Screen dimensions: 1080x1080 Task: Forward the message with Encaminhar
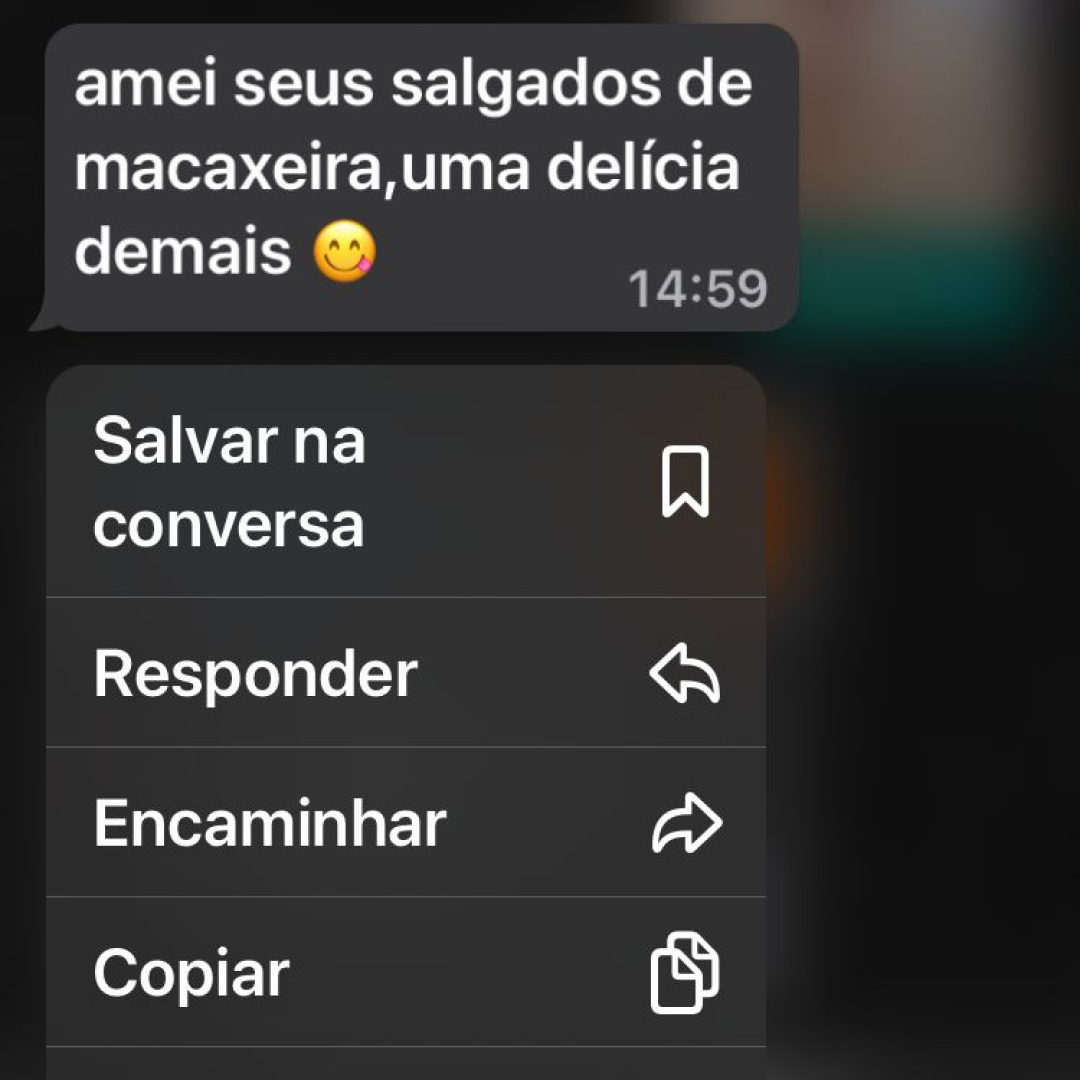(405, 823)
